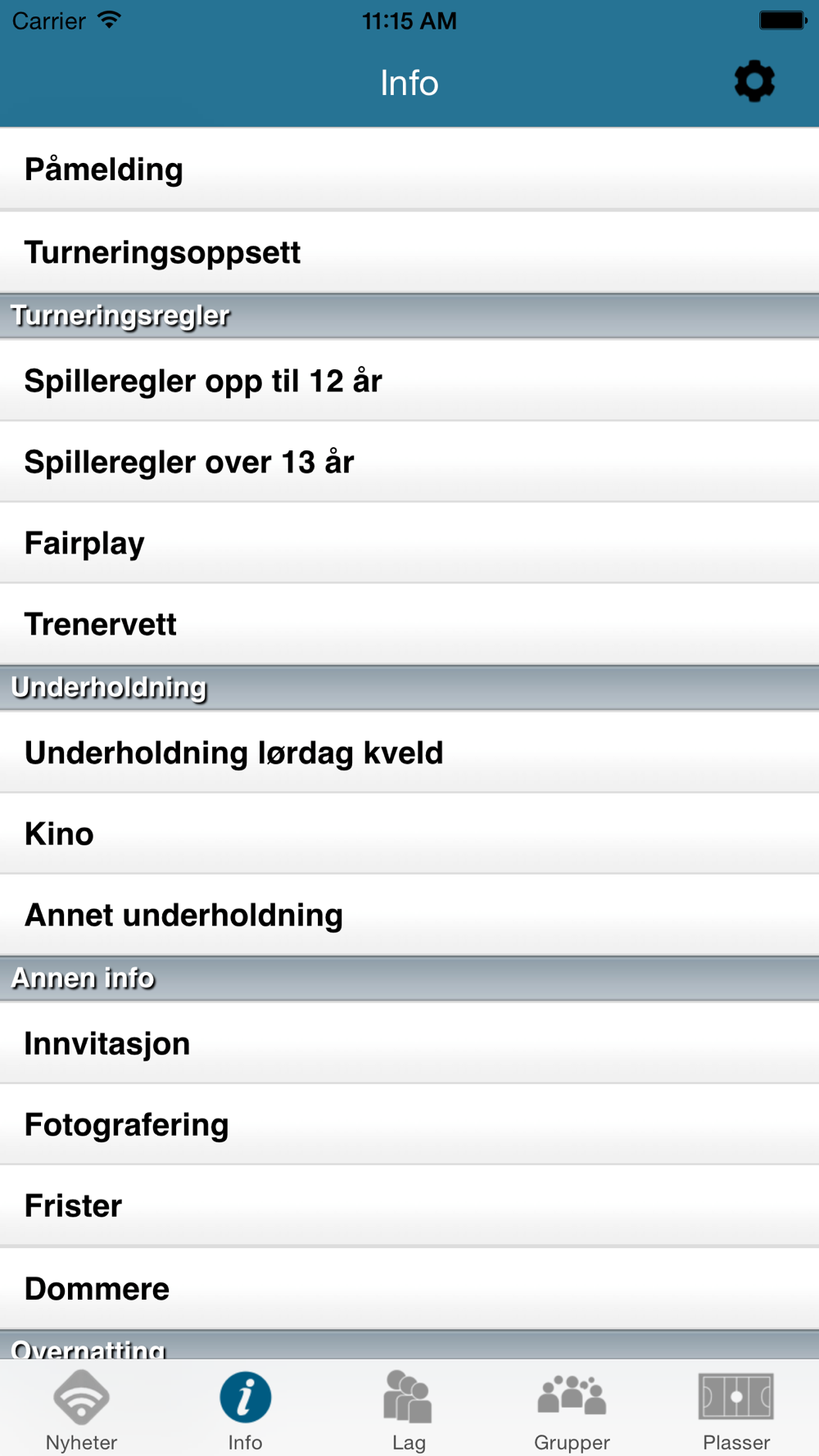Tap the Kino row
Screen dimensions: 819x1456
409,834
